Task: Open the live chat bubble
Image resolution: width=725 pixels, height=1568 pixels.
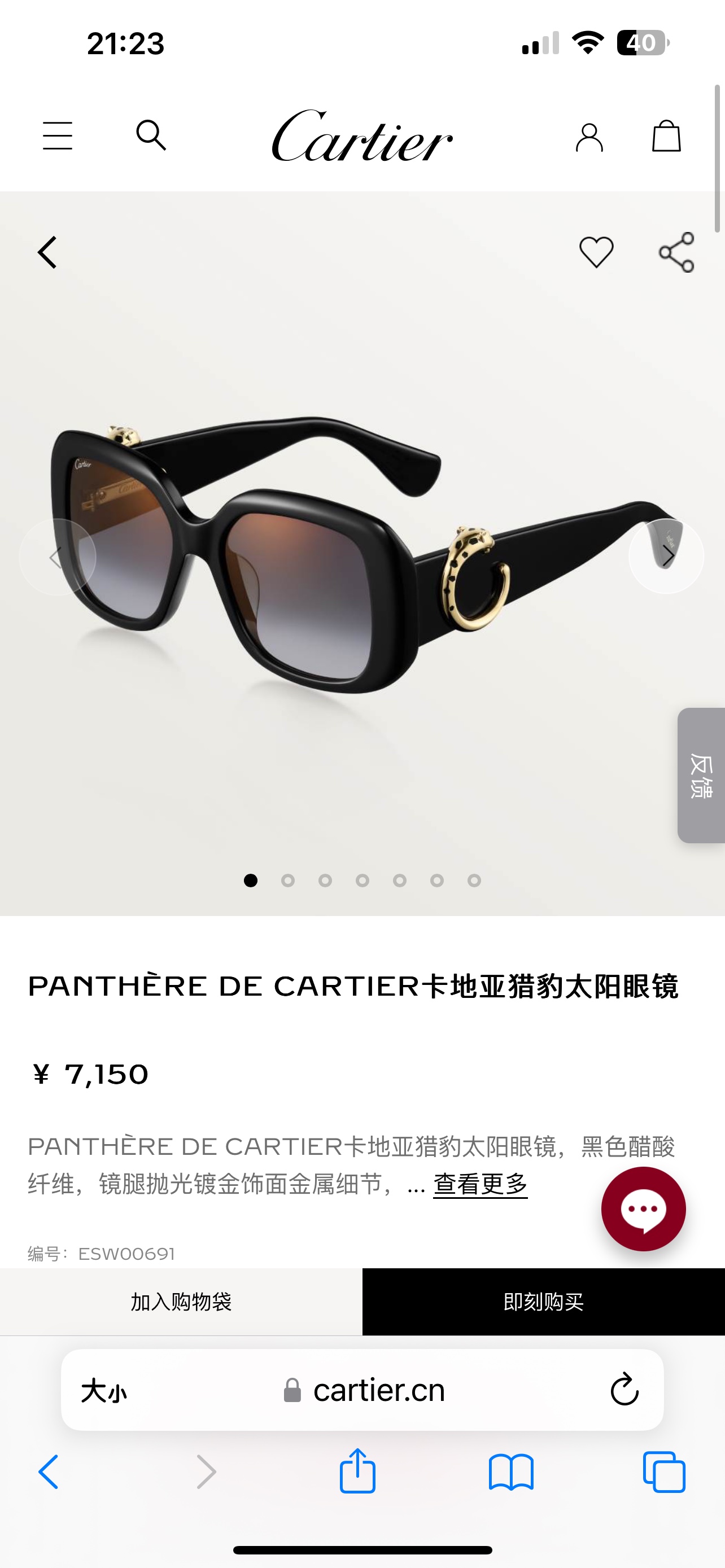Action: pos(643,1209)
